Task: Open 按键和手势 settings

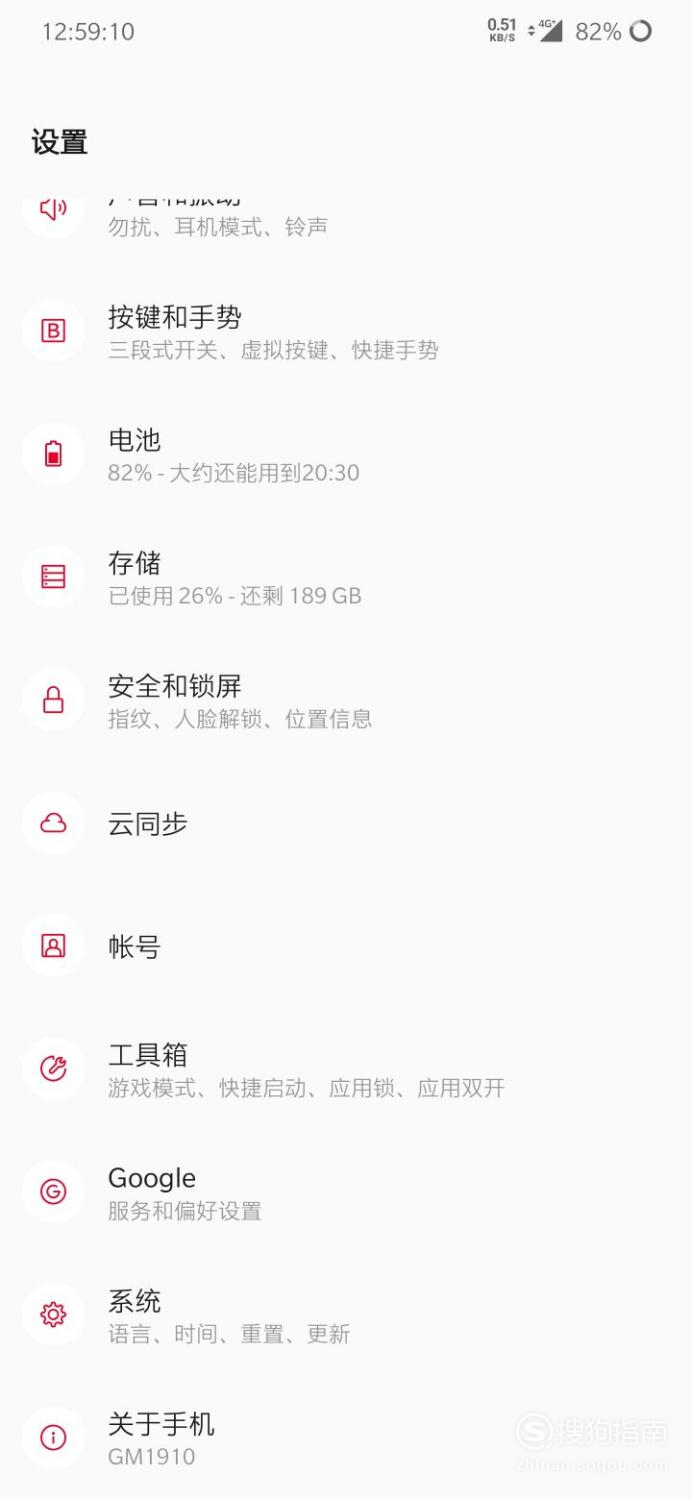Action: pos(346,332)
